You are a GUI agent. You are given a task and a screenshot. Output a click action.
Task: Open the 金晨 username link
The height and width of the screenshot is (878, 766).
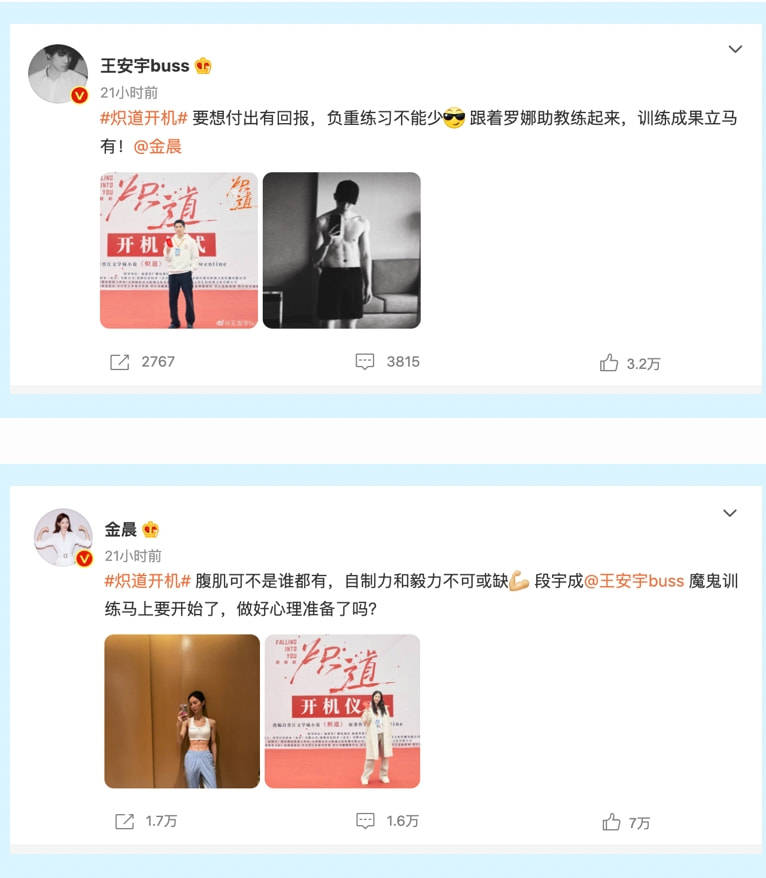coord(121,529)
